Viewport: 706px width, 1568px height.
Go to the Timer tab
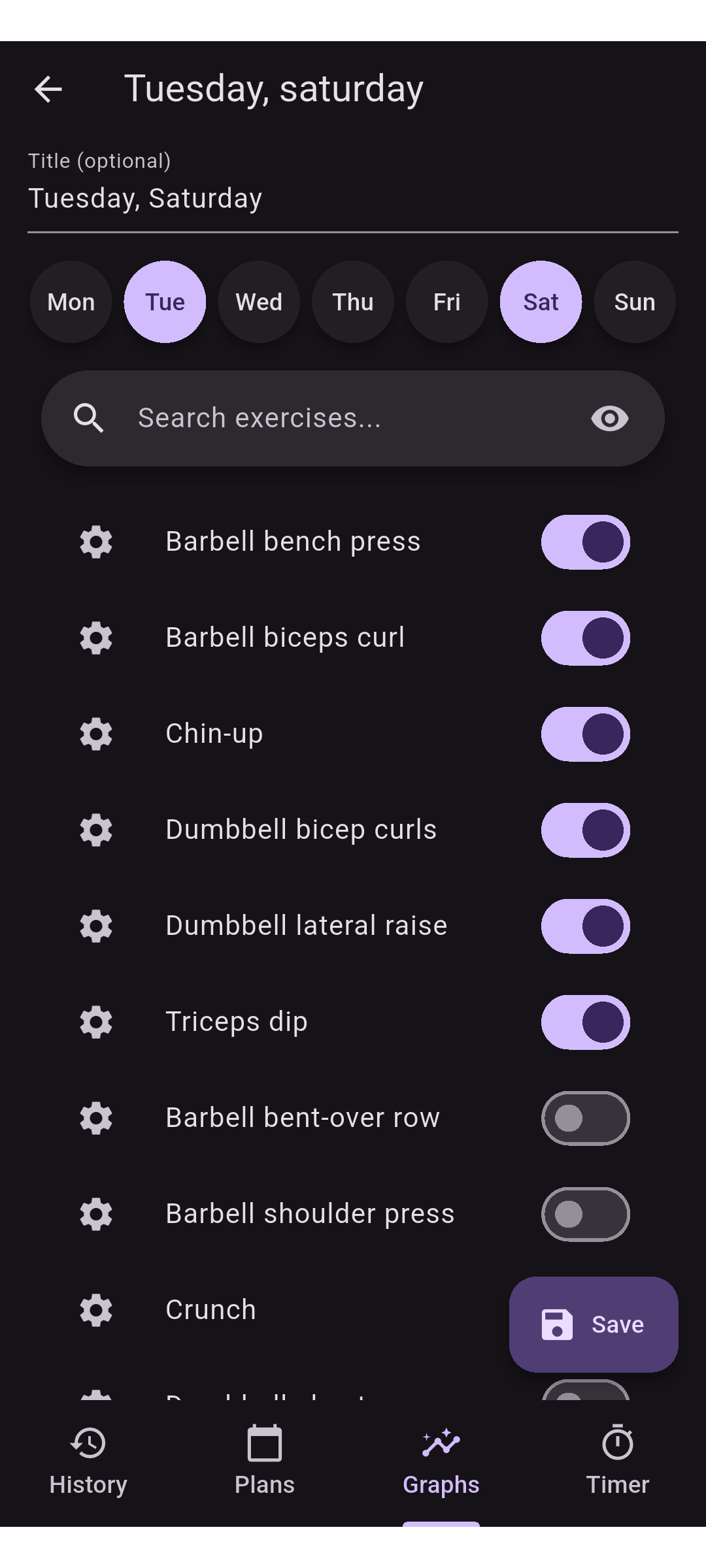618,1461
